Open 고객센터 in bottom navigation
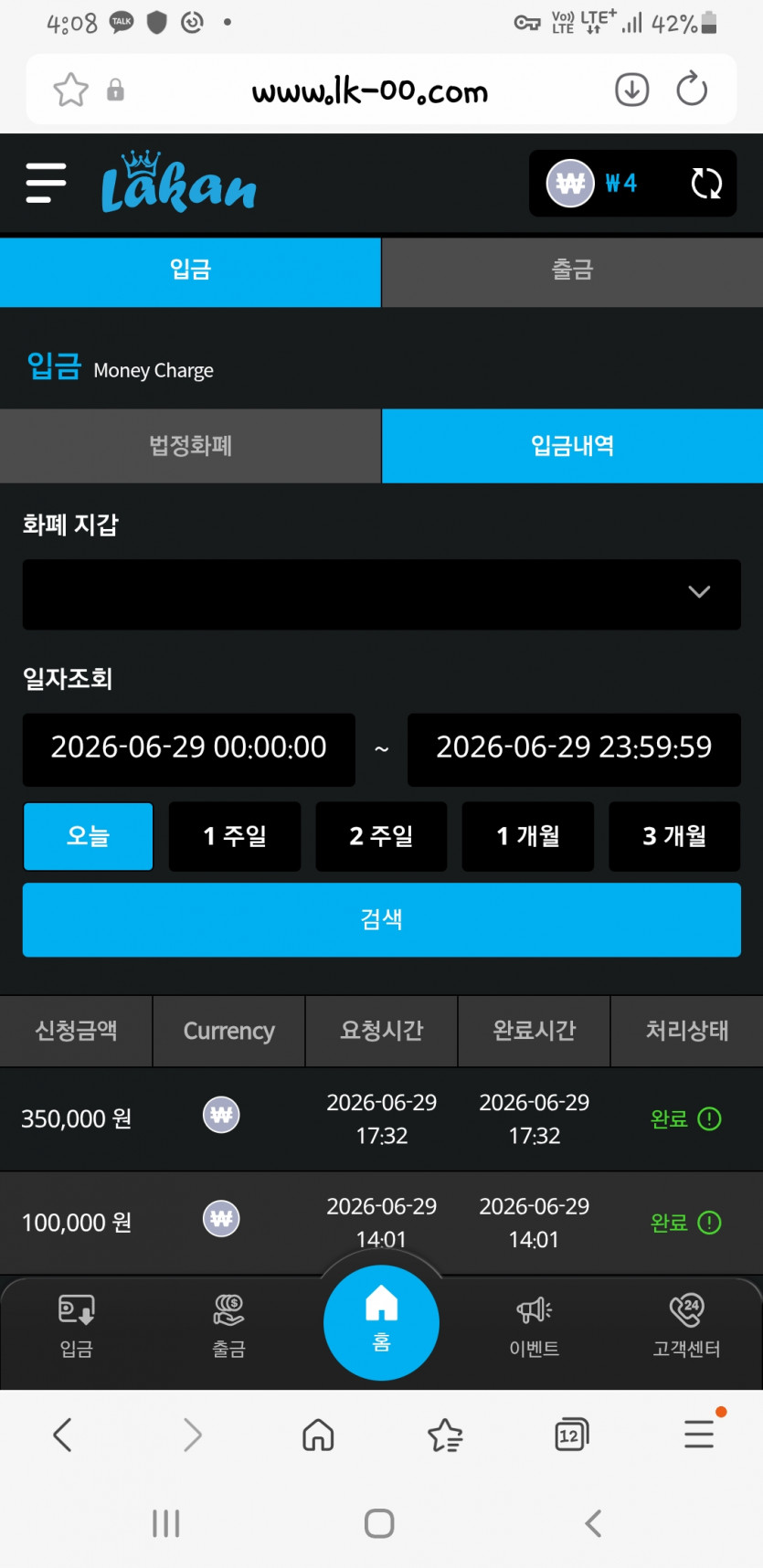This screenshot has width=763, height=1568. (x=686, y=1327)
